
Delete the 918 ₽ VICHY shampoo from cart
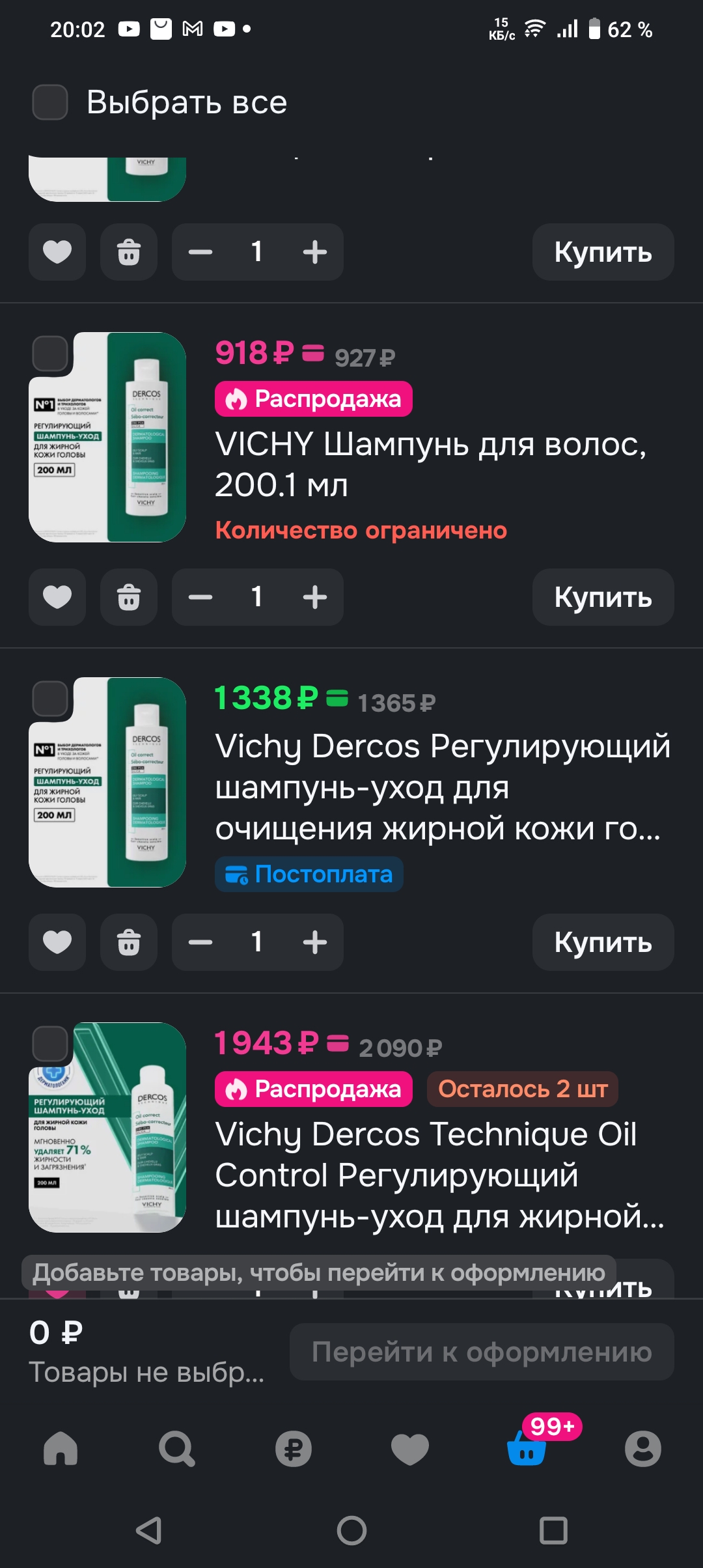129,597
